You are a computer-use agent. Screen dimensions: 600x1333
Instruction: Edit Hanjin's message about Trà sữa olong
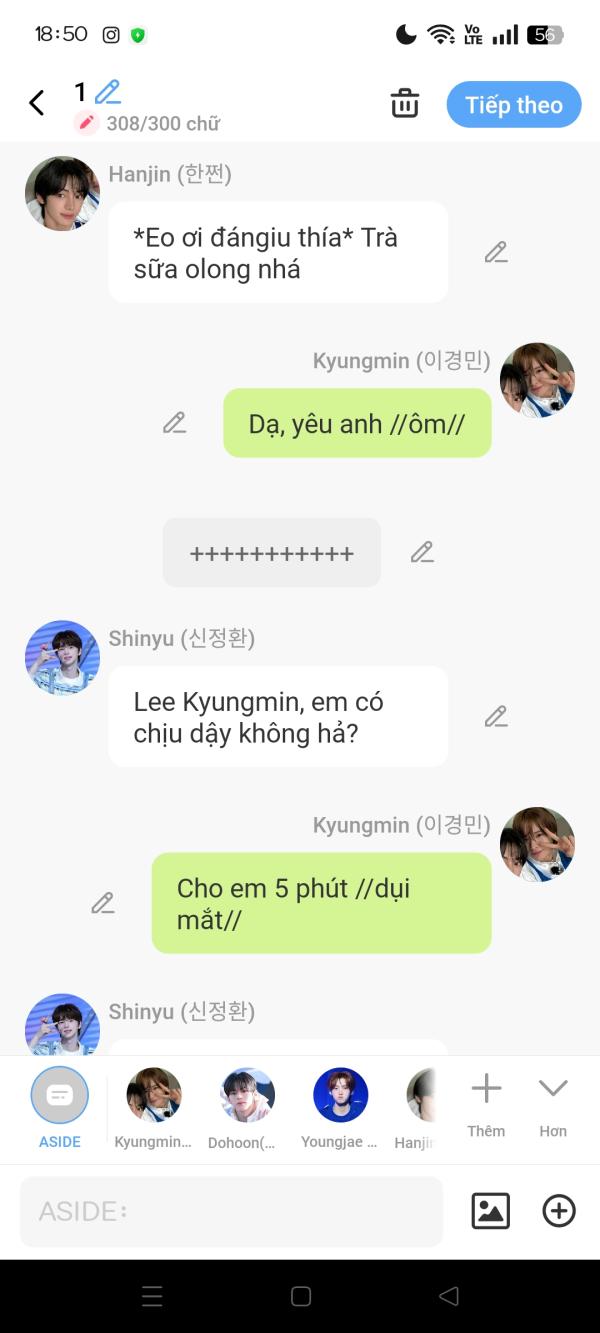click(496, 253)
